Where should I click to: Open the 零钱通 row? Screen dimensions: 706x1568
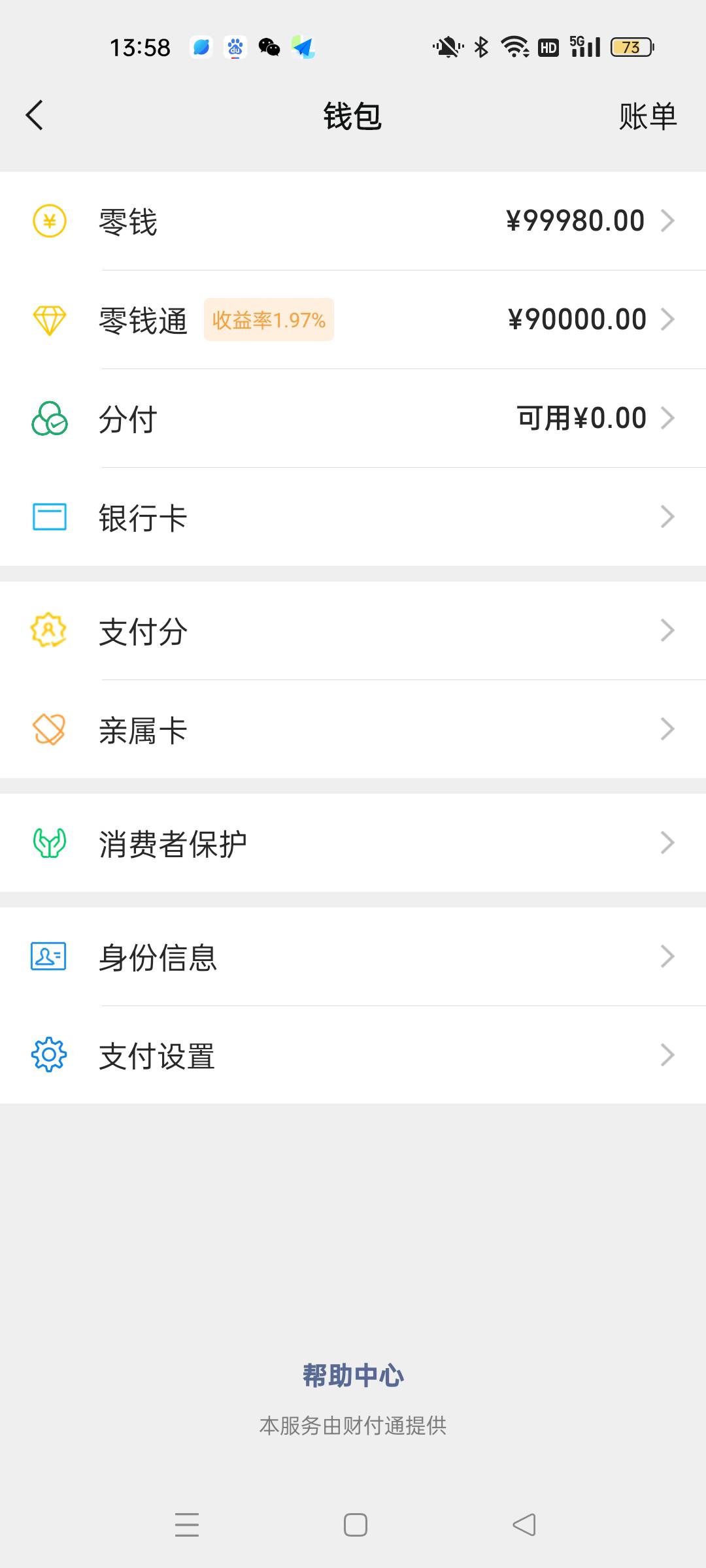[x=353, y=319]
